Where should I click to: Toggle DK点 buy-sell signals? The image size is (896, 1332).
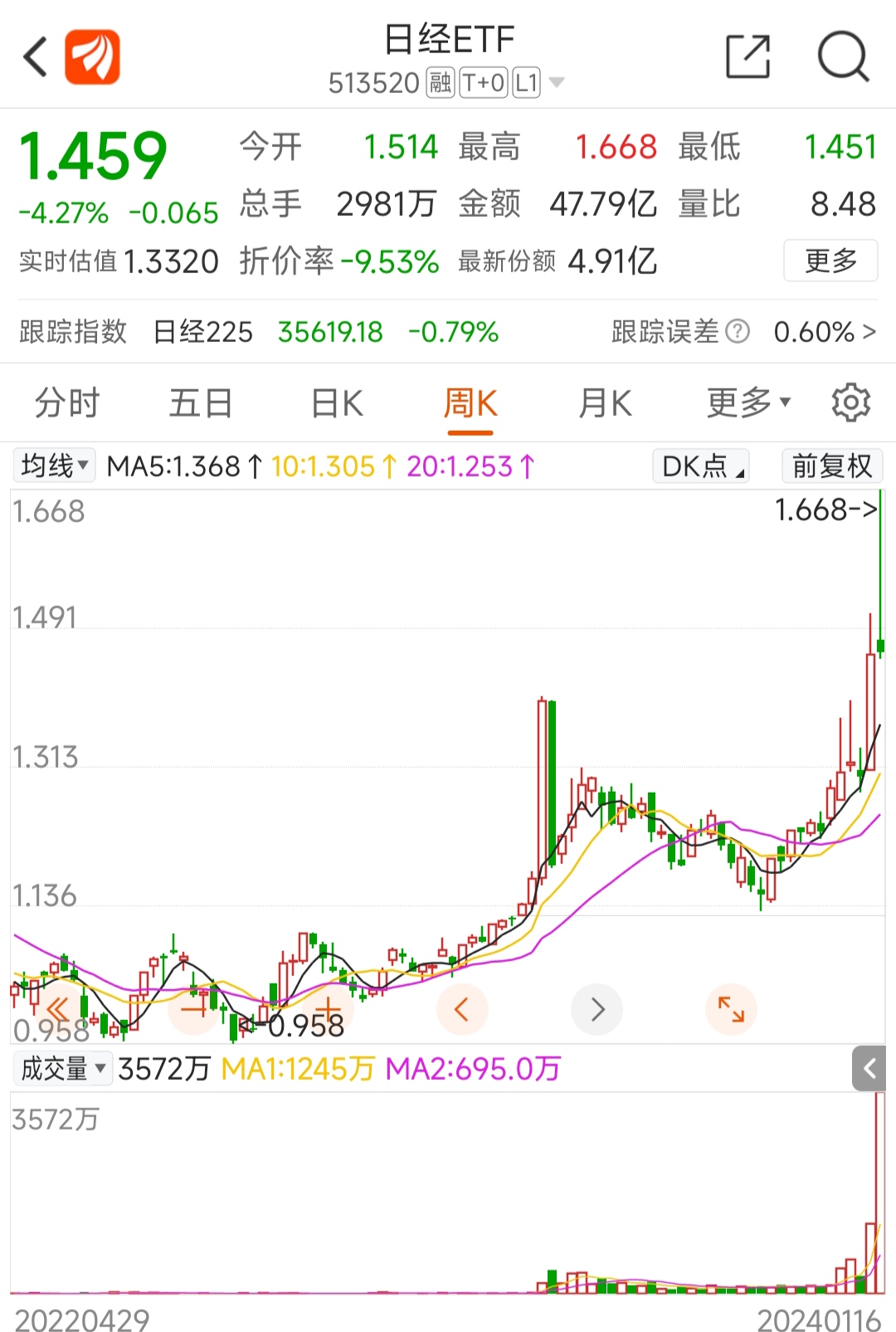click(x=700, y=466)
